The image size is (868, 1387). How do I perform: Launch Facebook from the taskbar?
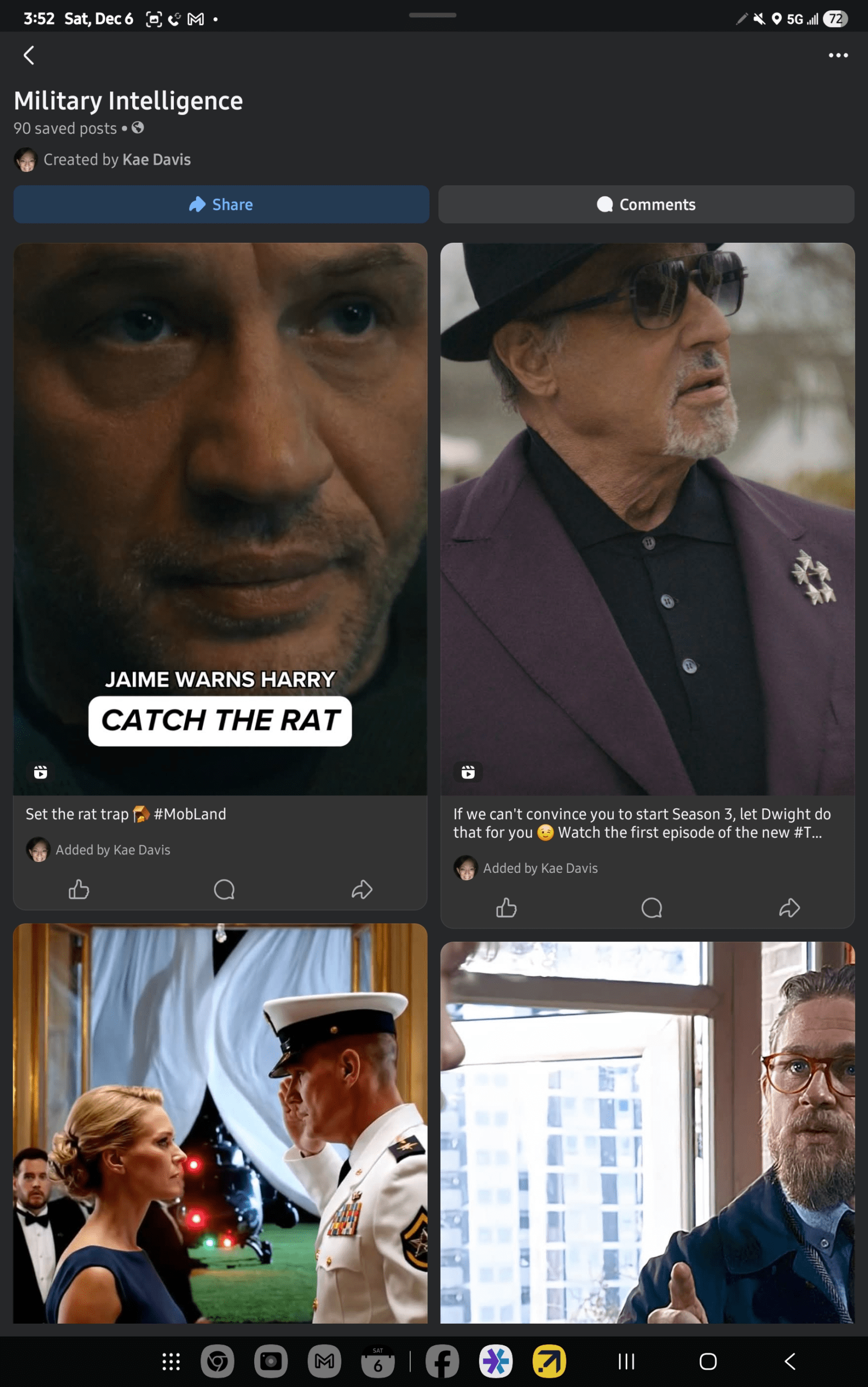pos(442,1361)
